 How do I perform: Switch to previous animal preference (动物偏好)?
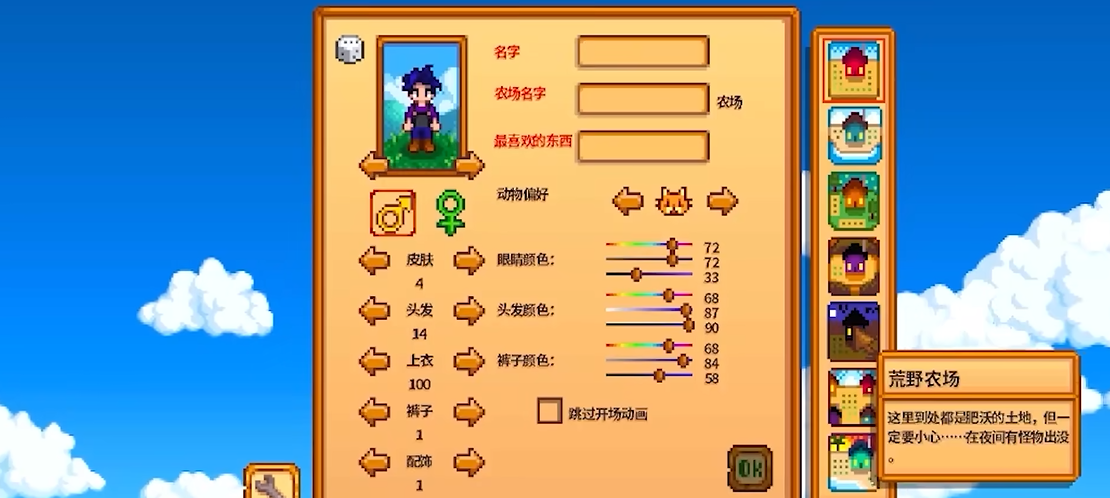coord(628,201)
